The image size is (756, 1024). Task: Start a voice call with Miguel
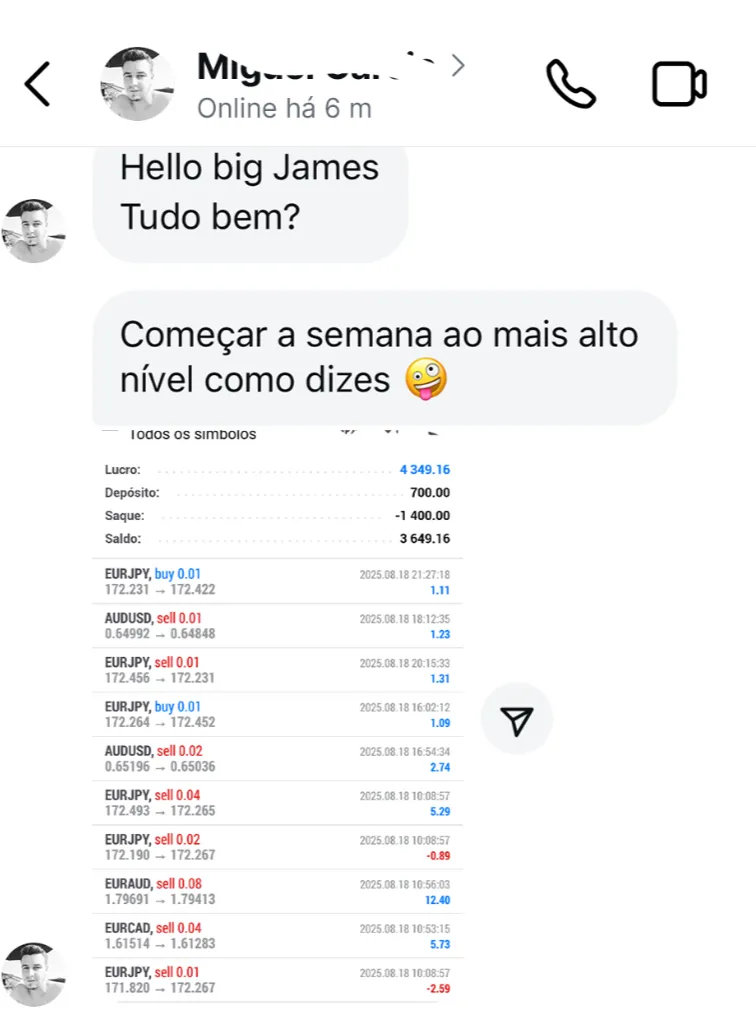coord(570,84)
